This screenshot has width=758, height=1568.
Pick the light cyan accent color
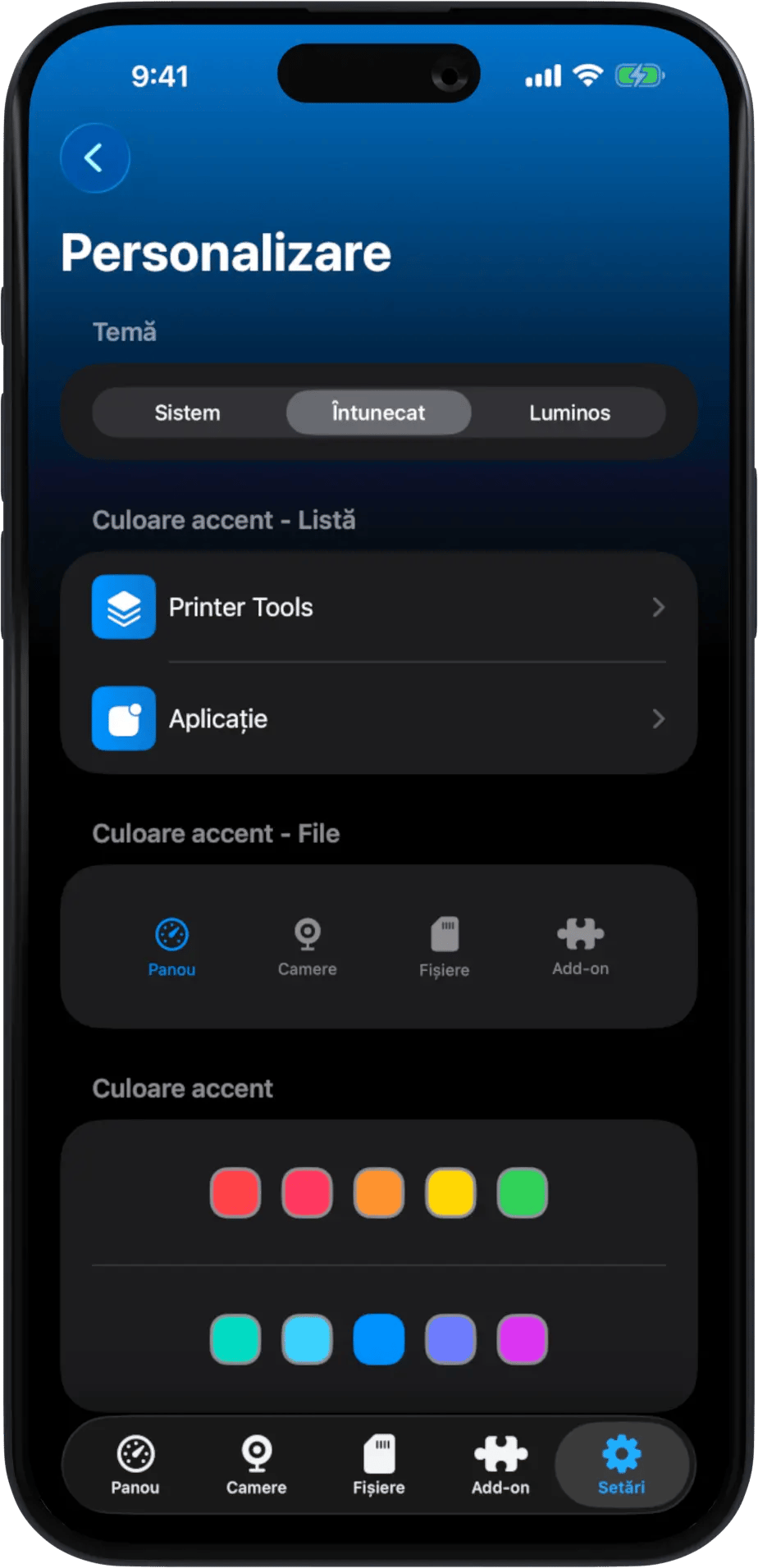tap(307, 1339)
